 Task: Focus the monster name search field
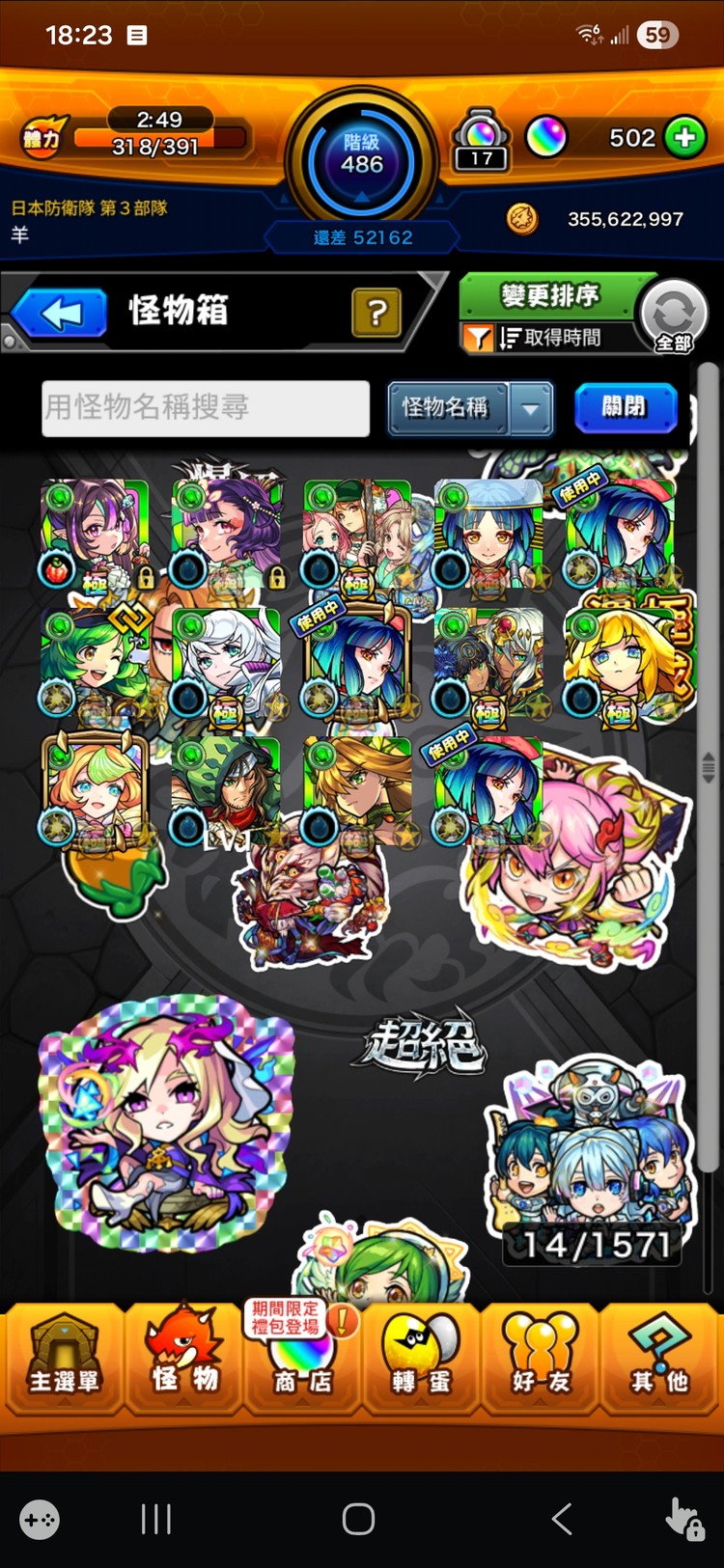206,408
